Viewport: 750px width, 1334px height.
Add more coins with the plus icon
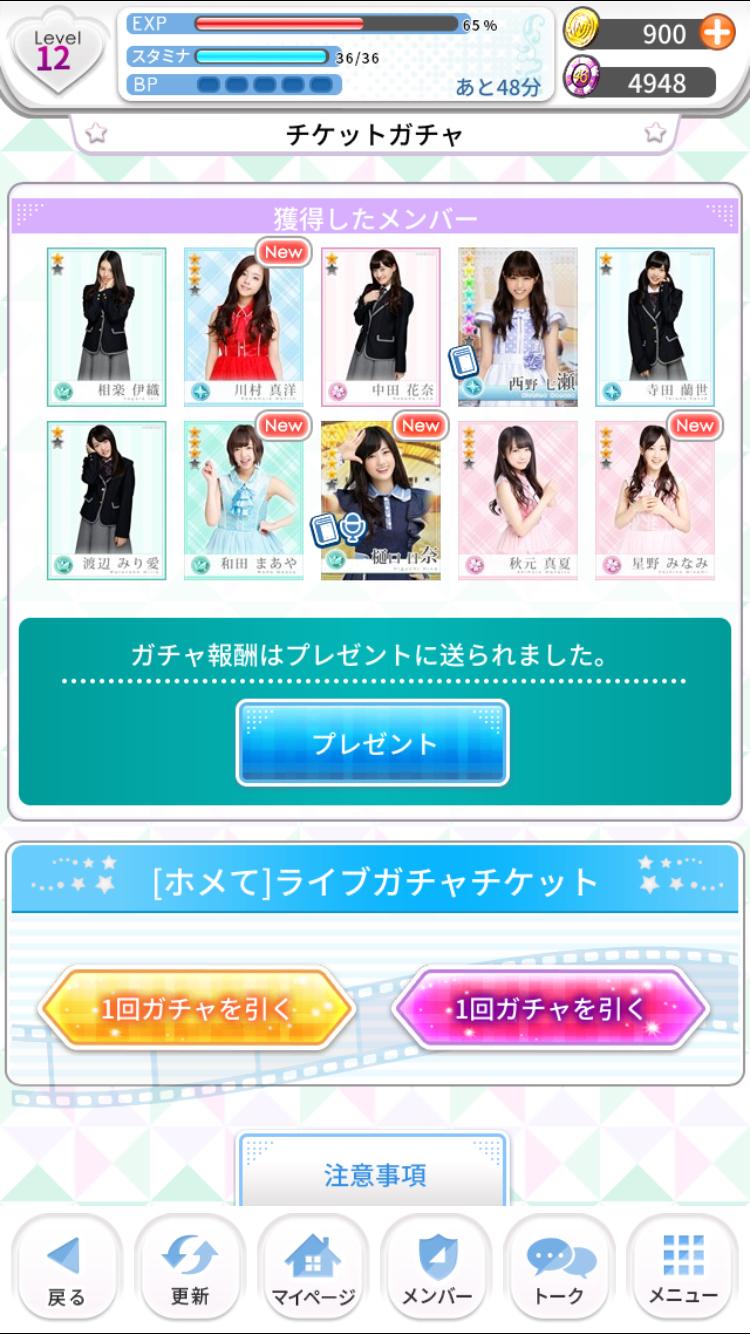point(716,33)
